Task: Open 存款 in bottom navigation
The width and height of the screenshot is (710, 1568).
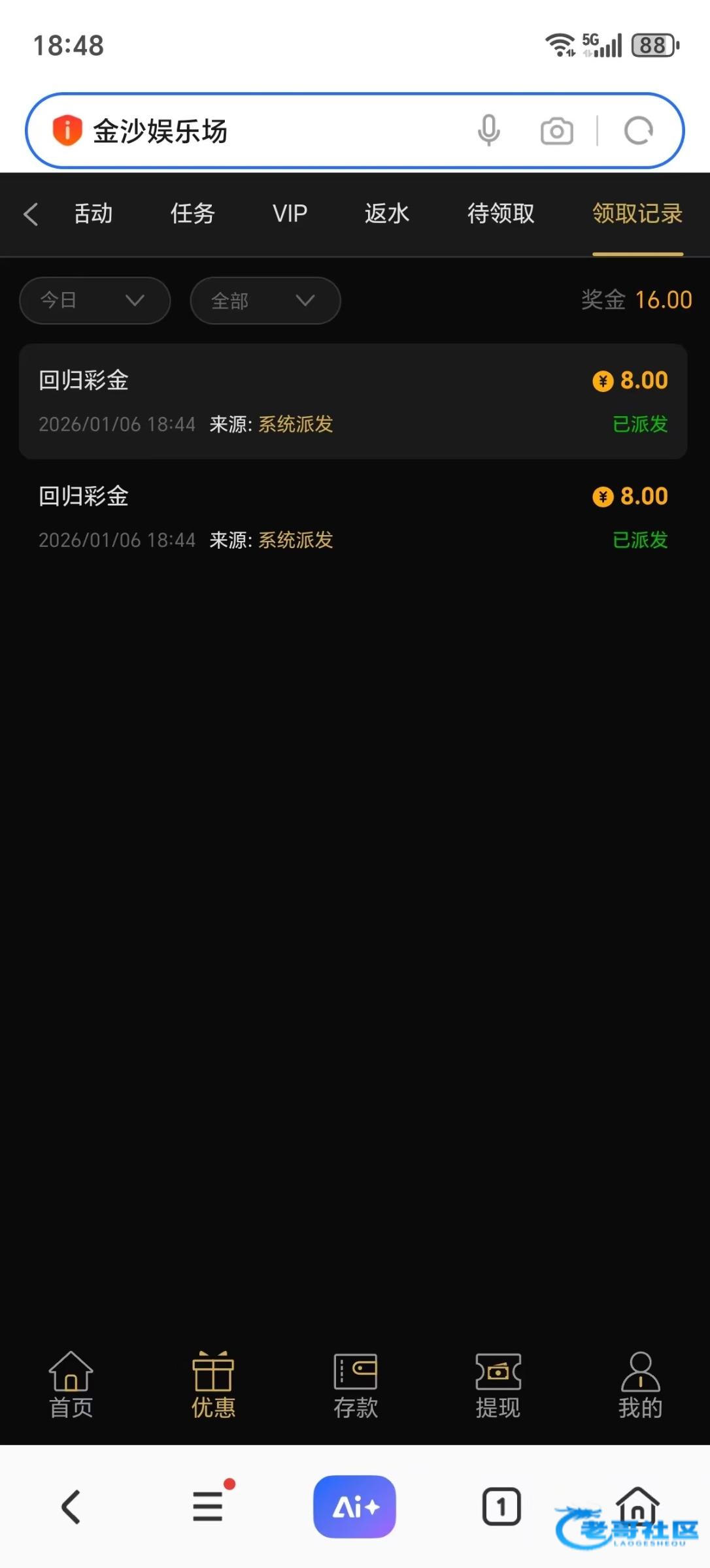Action: 356,1385
